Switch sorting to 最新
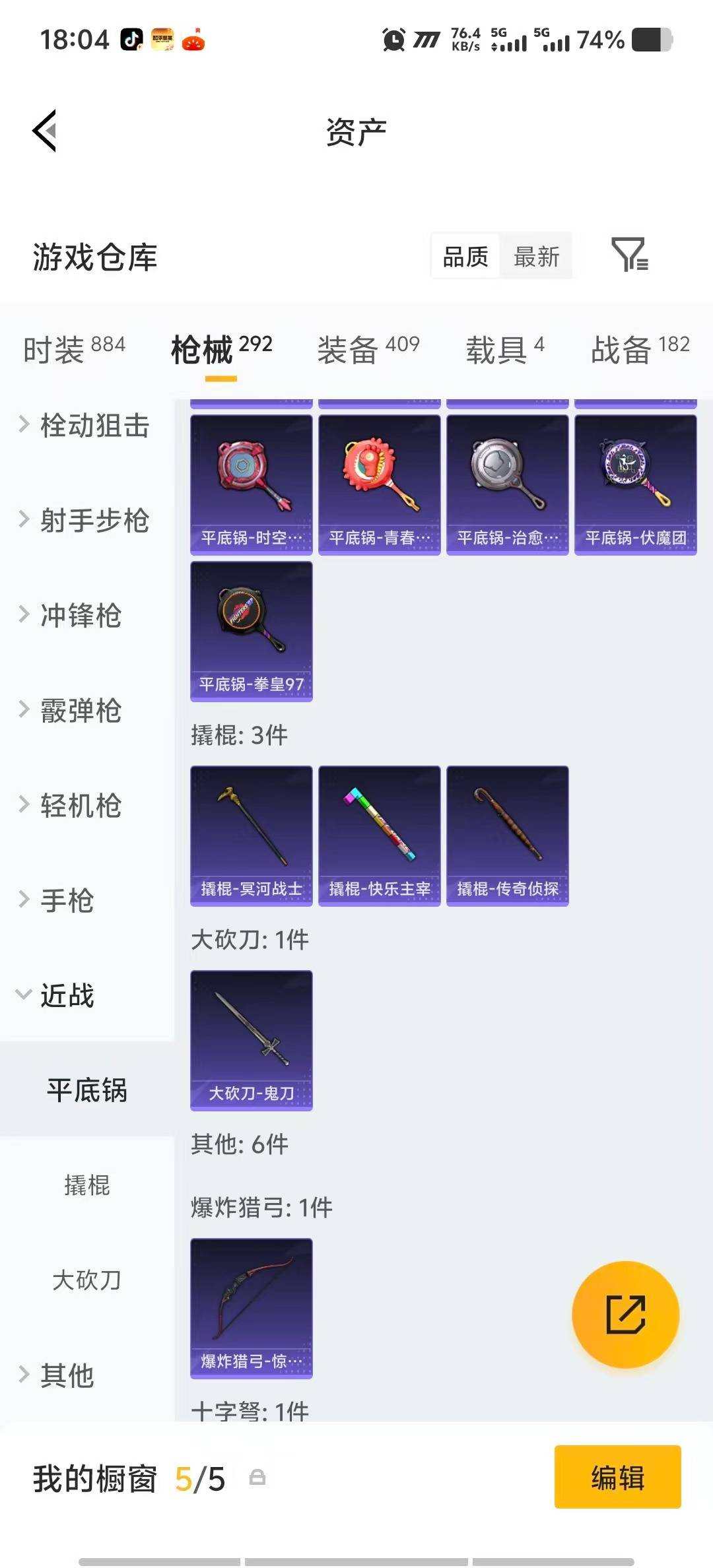 click(537, 257)
